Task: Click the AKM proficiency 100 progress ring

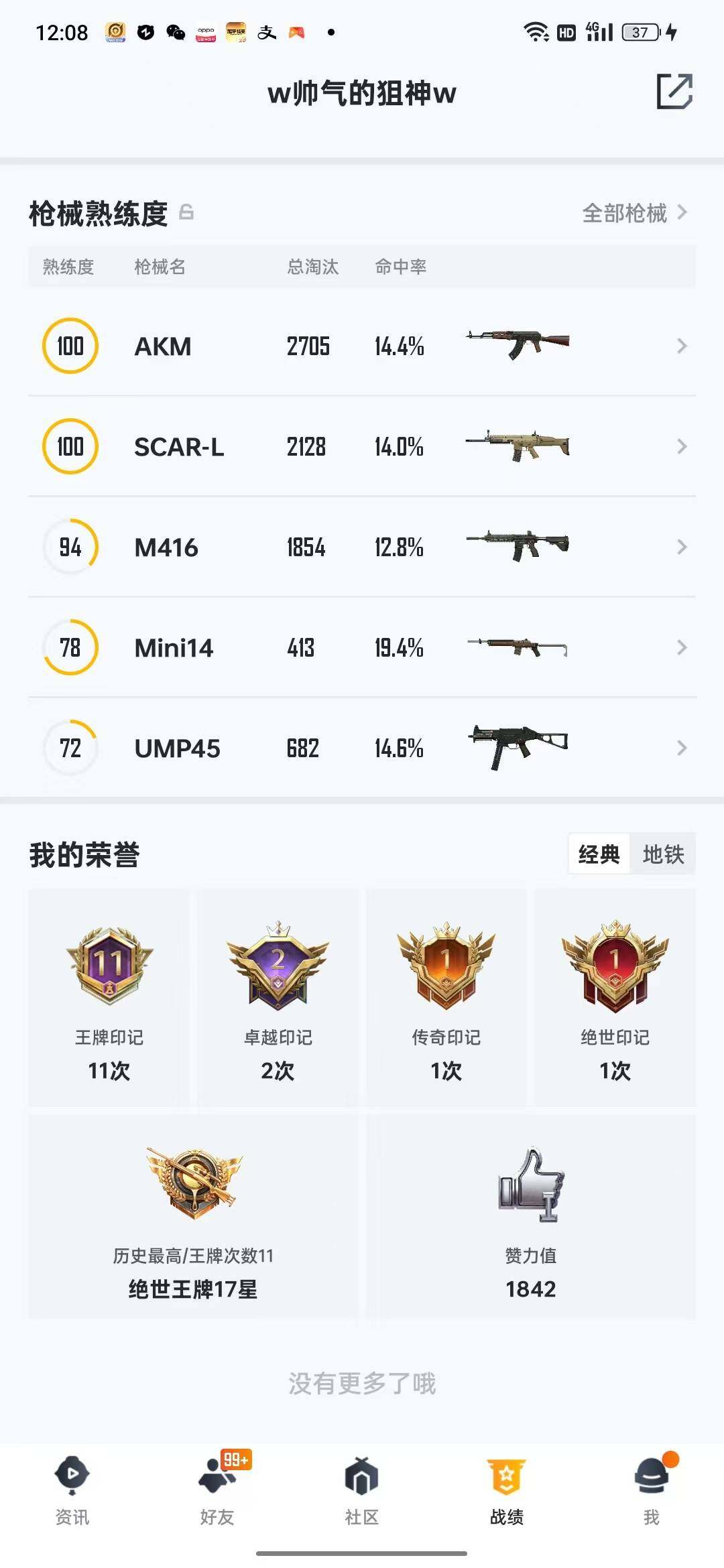Action: pos(69,346)
